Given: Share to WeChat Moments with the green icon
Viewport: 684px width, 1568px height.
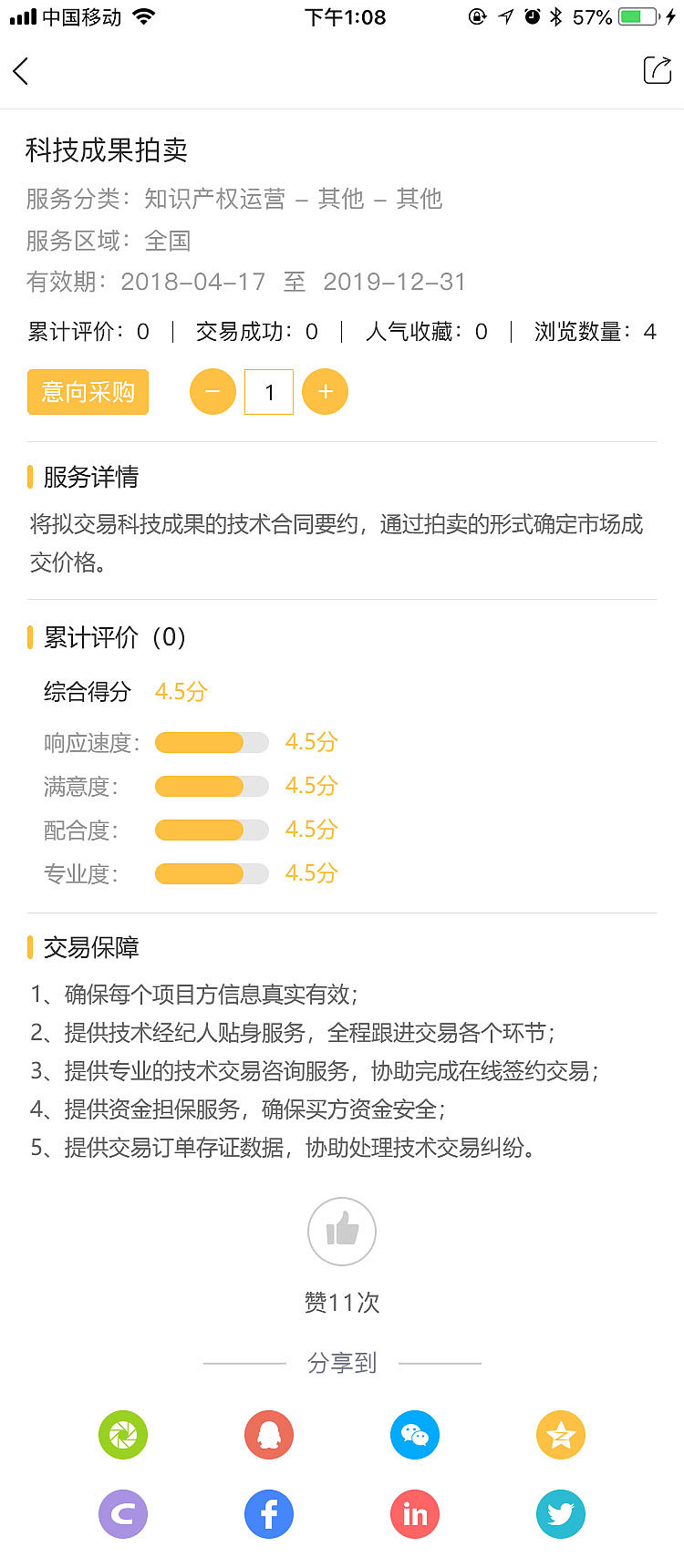Looking at the screenshot, I should (x=123, y=1434).
